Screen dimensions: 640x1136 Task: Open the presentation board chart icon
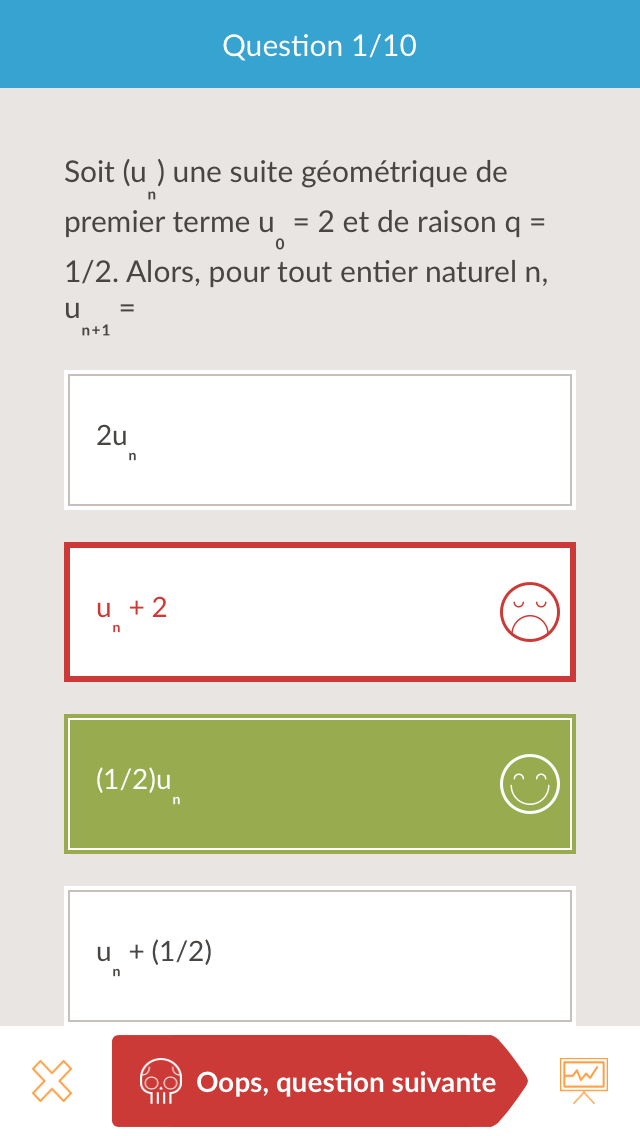pos(584,1081)
